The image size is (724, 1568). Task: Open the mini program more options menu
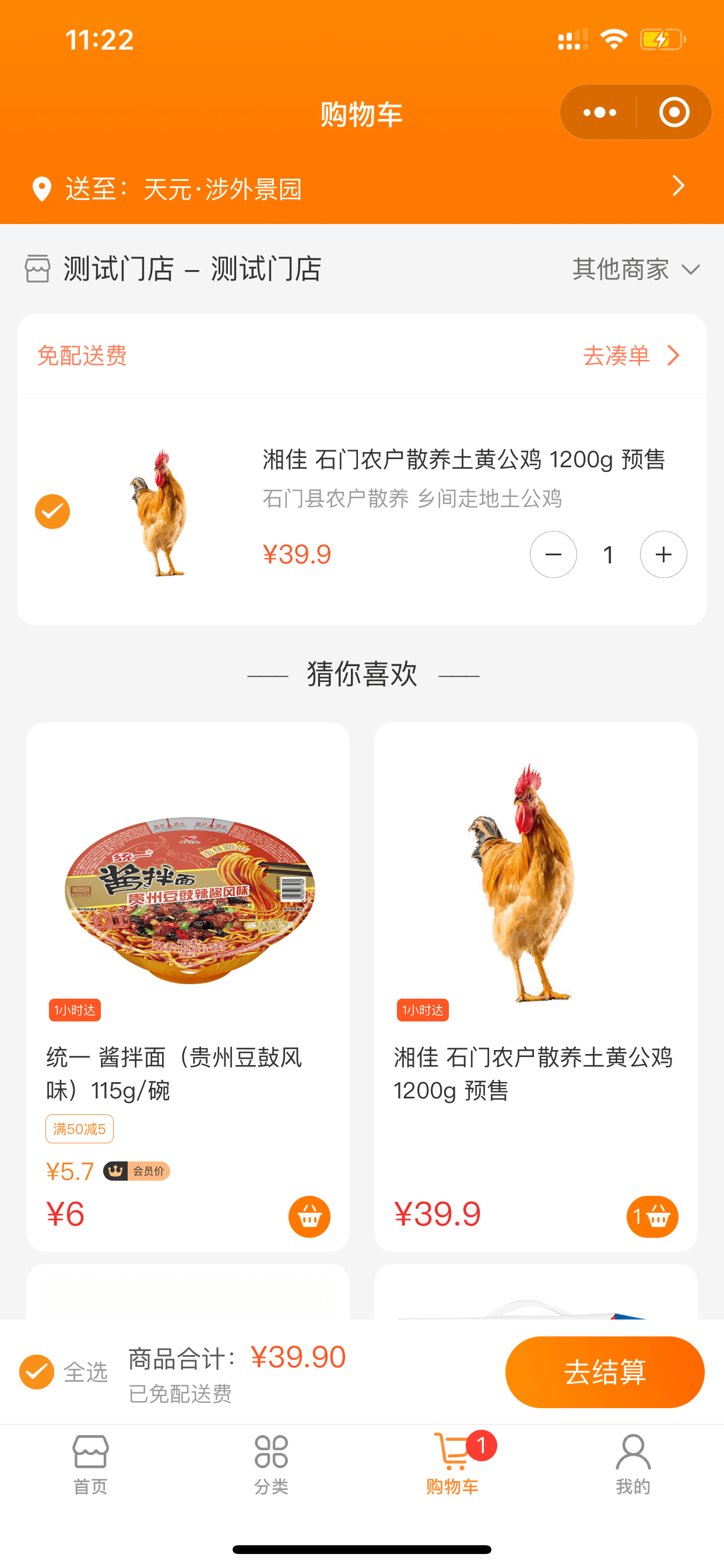(x=599, y=113)
